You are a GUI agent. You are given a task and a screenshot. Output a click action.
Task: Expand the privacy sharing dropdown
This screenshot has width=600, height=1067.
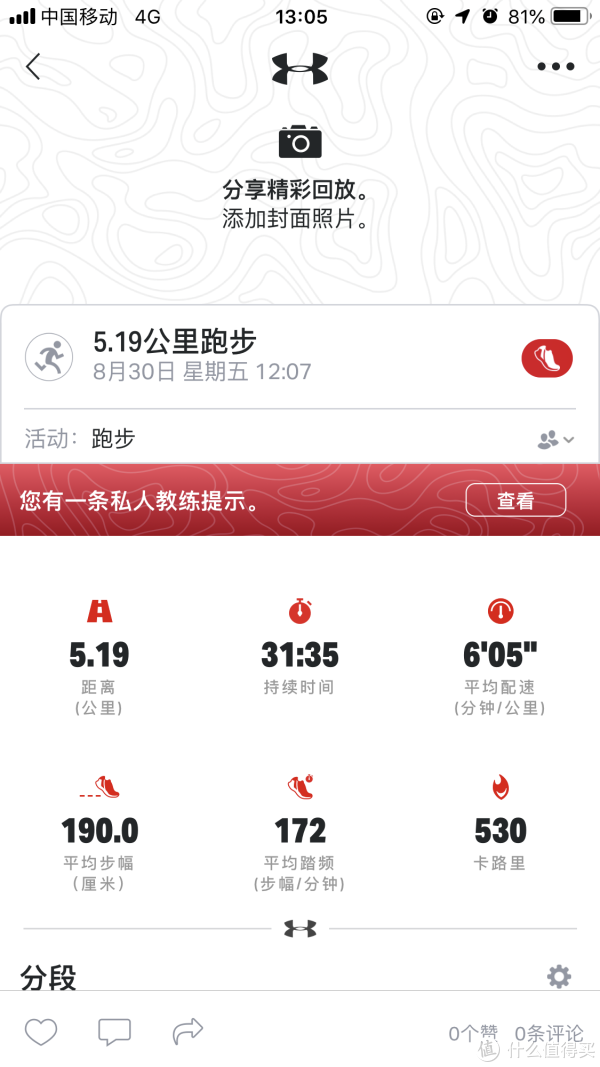click(556, 440)
